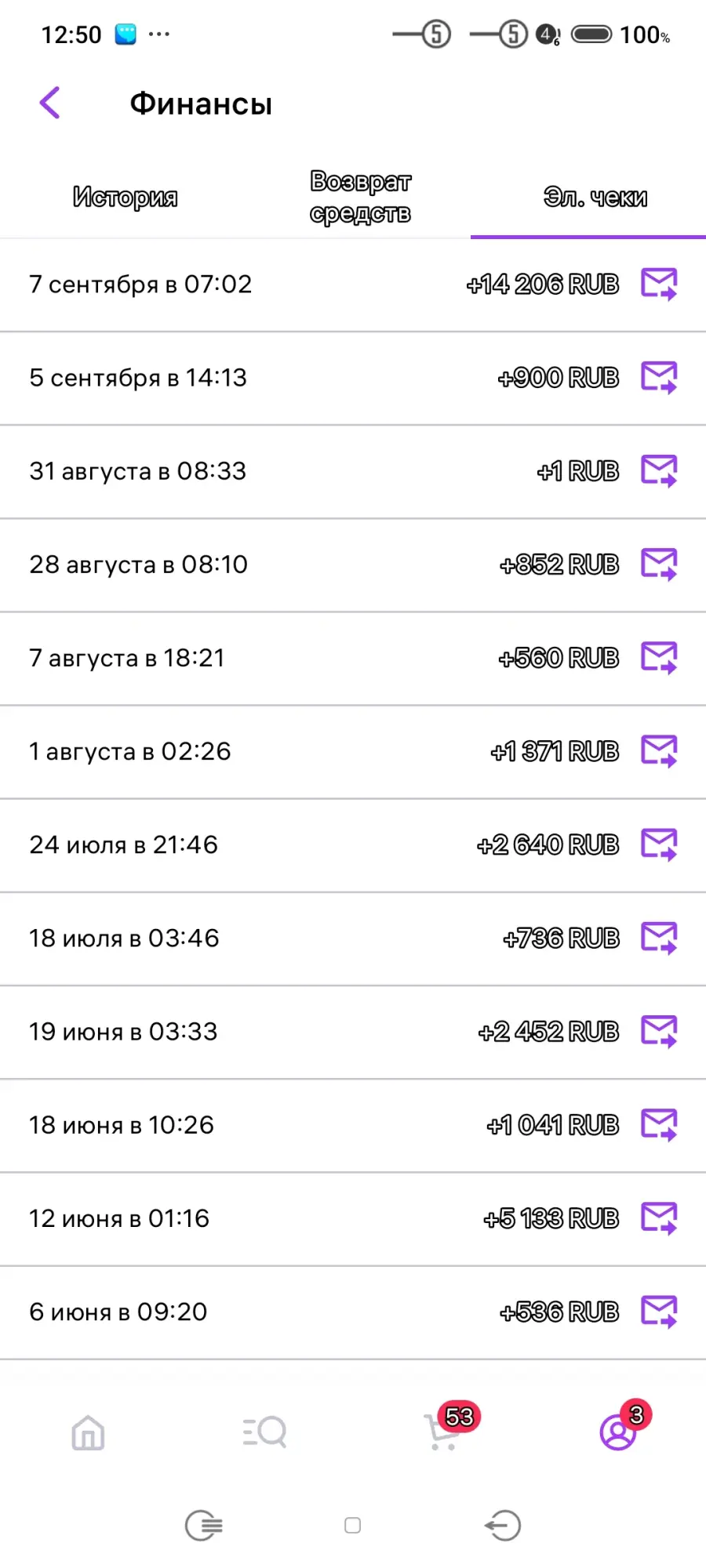
Task: Email the 5 сентября +900 RUB receipt
Action: [659, 377]
